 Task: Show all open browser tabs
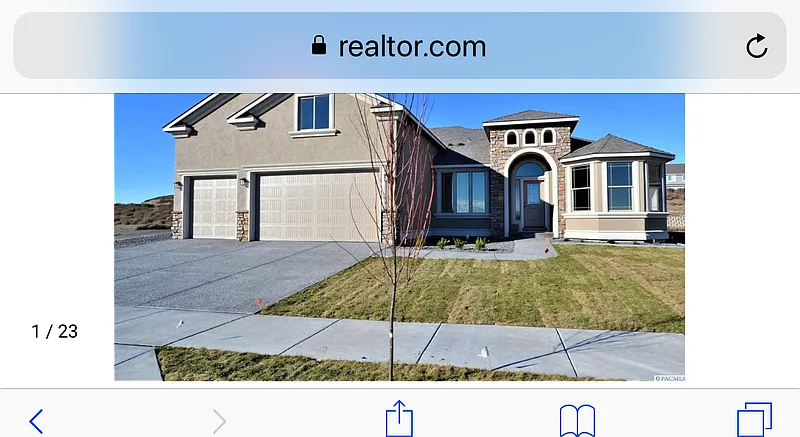[754, 419]
